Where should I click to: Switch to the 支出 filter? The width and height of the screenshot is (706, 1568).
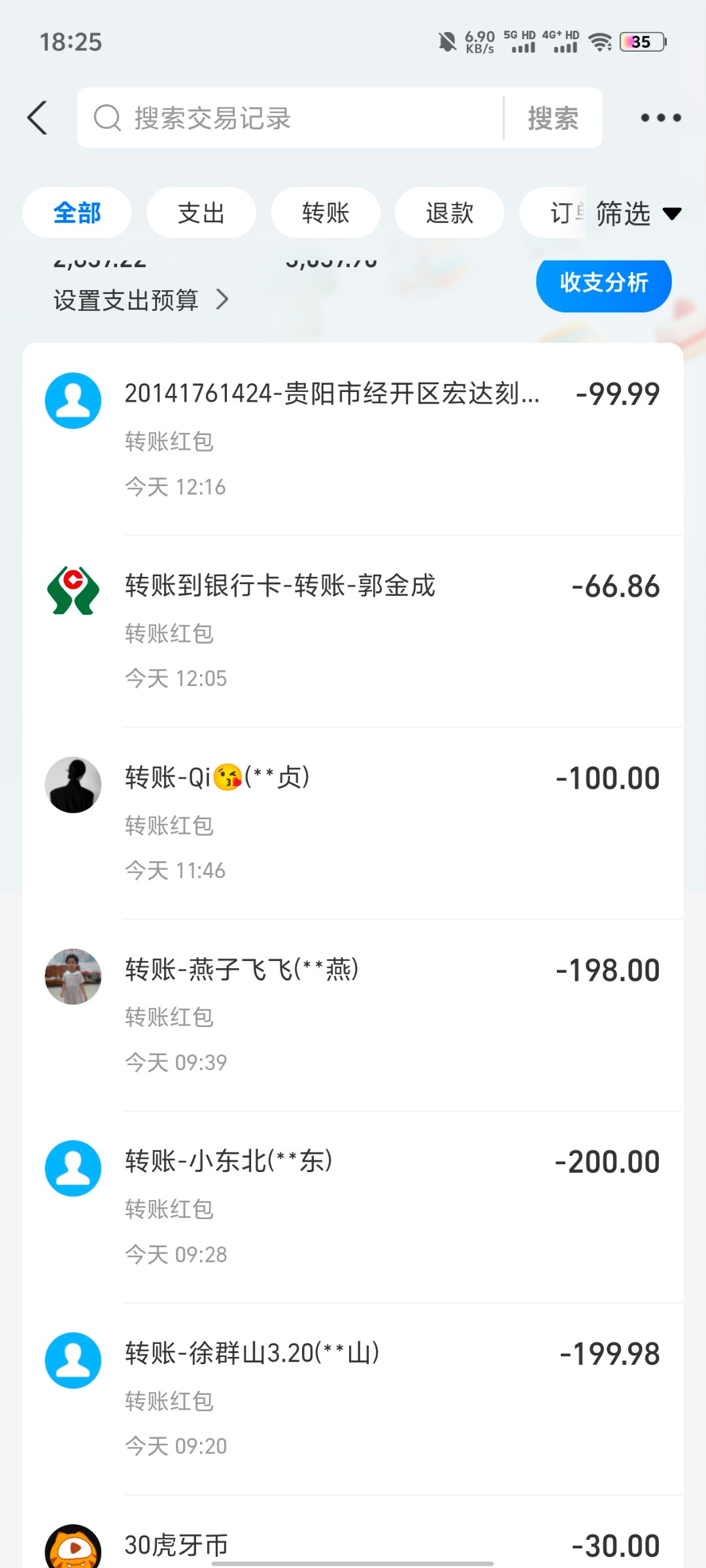(201, 213)
